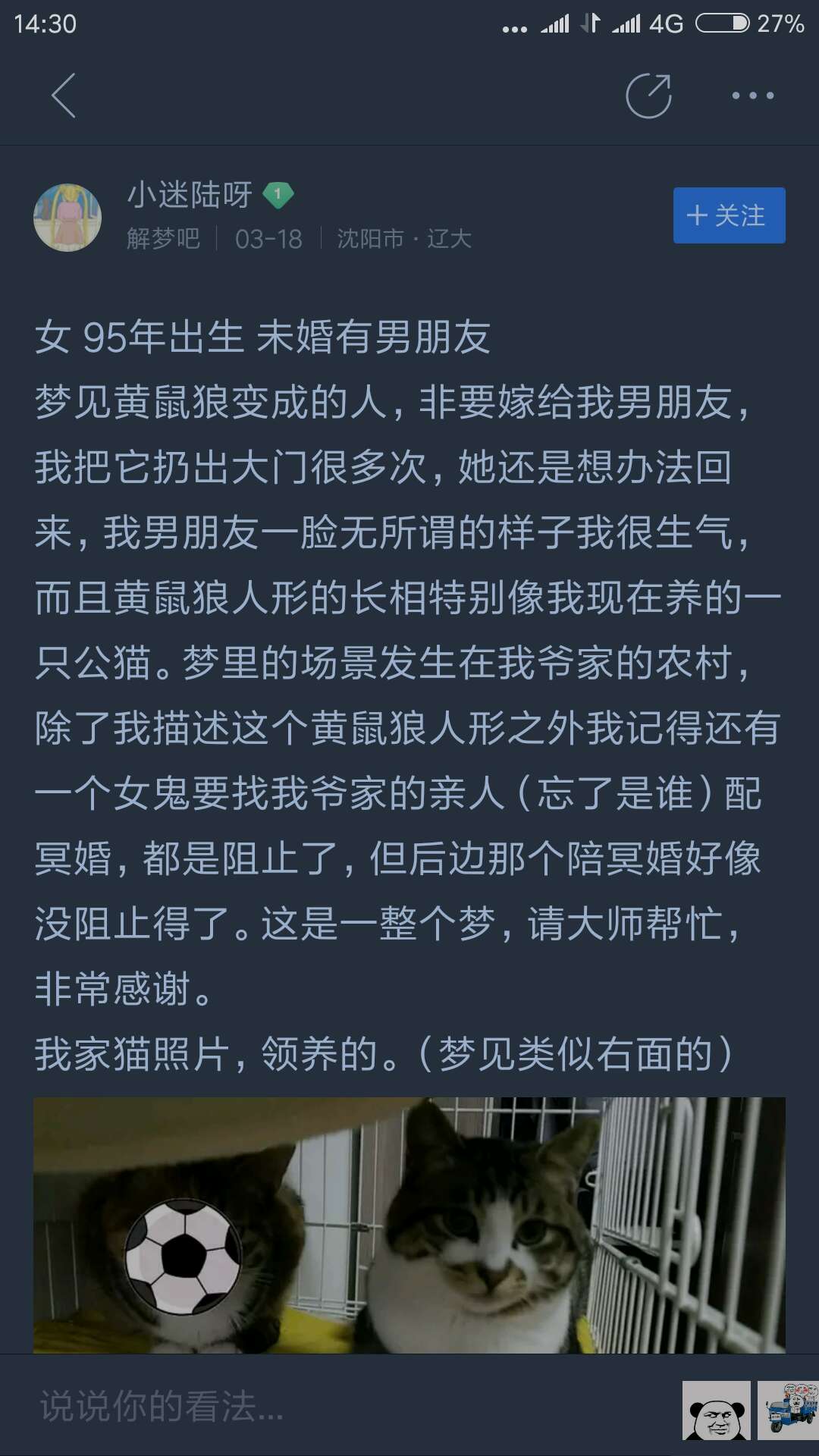Follow user with the +关注 button

pyautogui.click(x=729, y=215)
